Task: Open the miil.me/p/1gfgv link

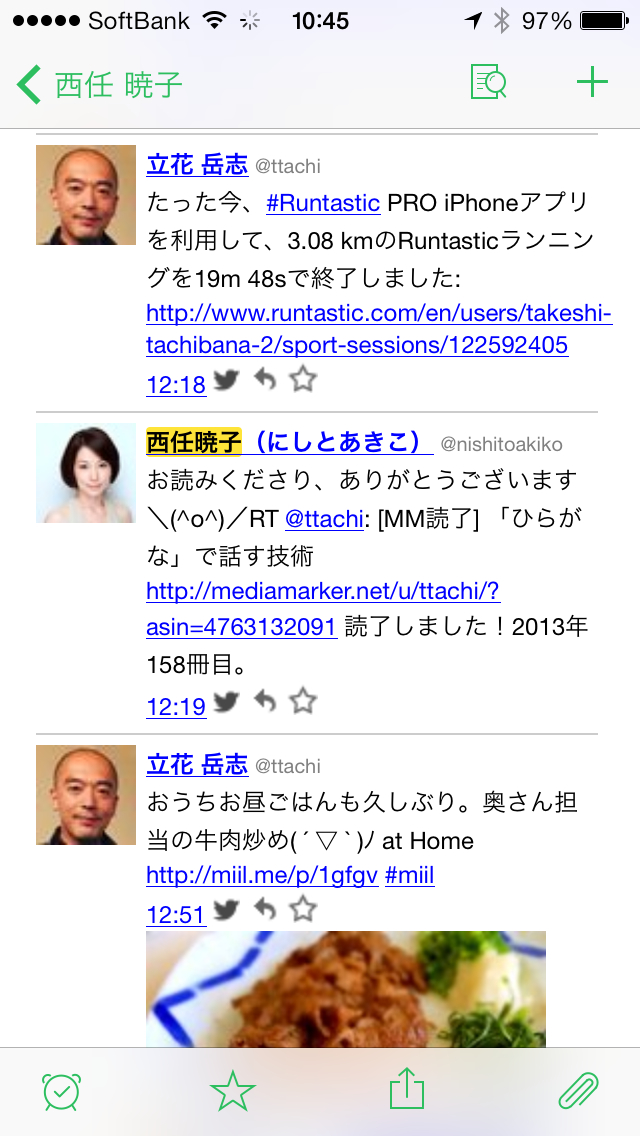Action: (x=261, y=876)
